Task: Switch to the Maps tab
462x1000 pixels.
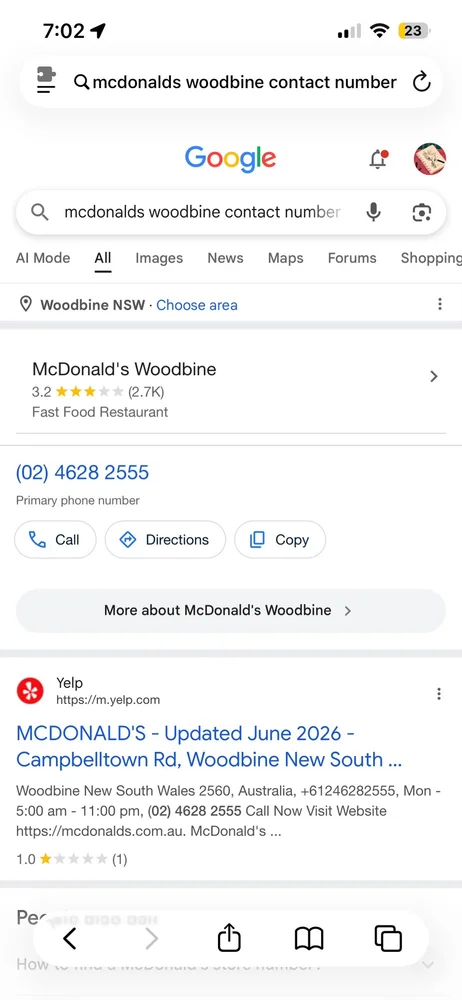Action: click(285, 258)
